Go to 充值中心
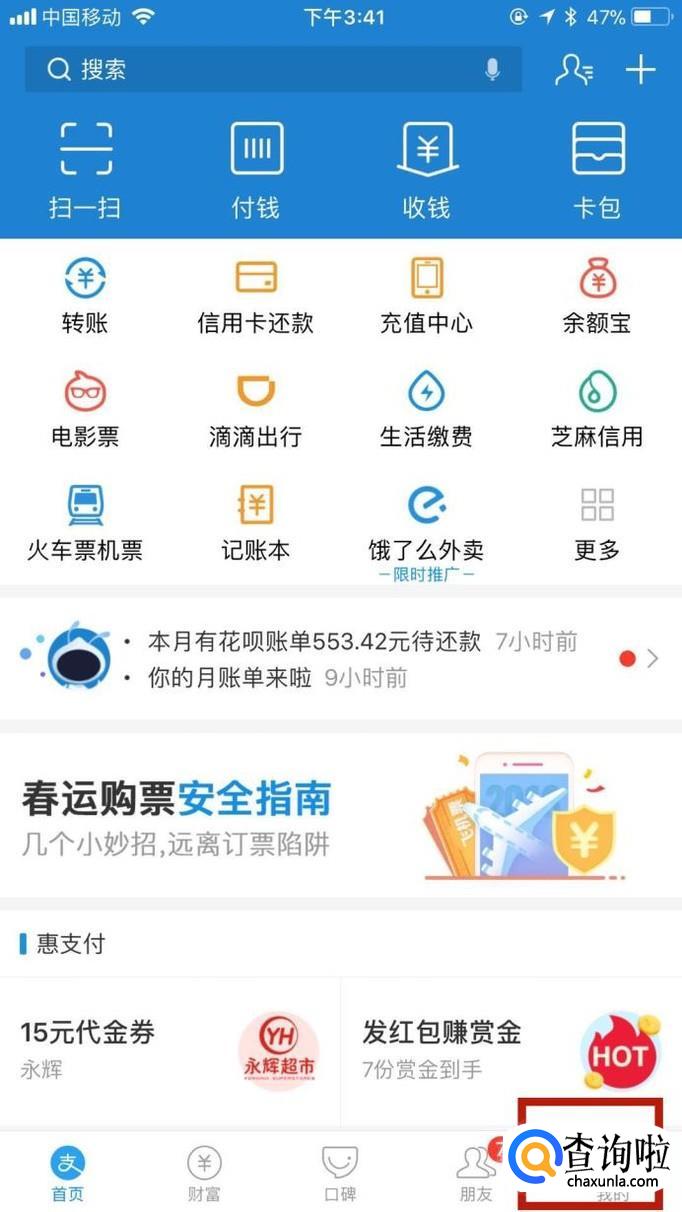Viewport: 682px width, 1212px height. click(x=427, y=295)
